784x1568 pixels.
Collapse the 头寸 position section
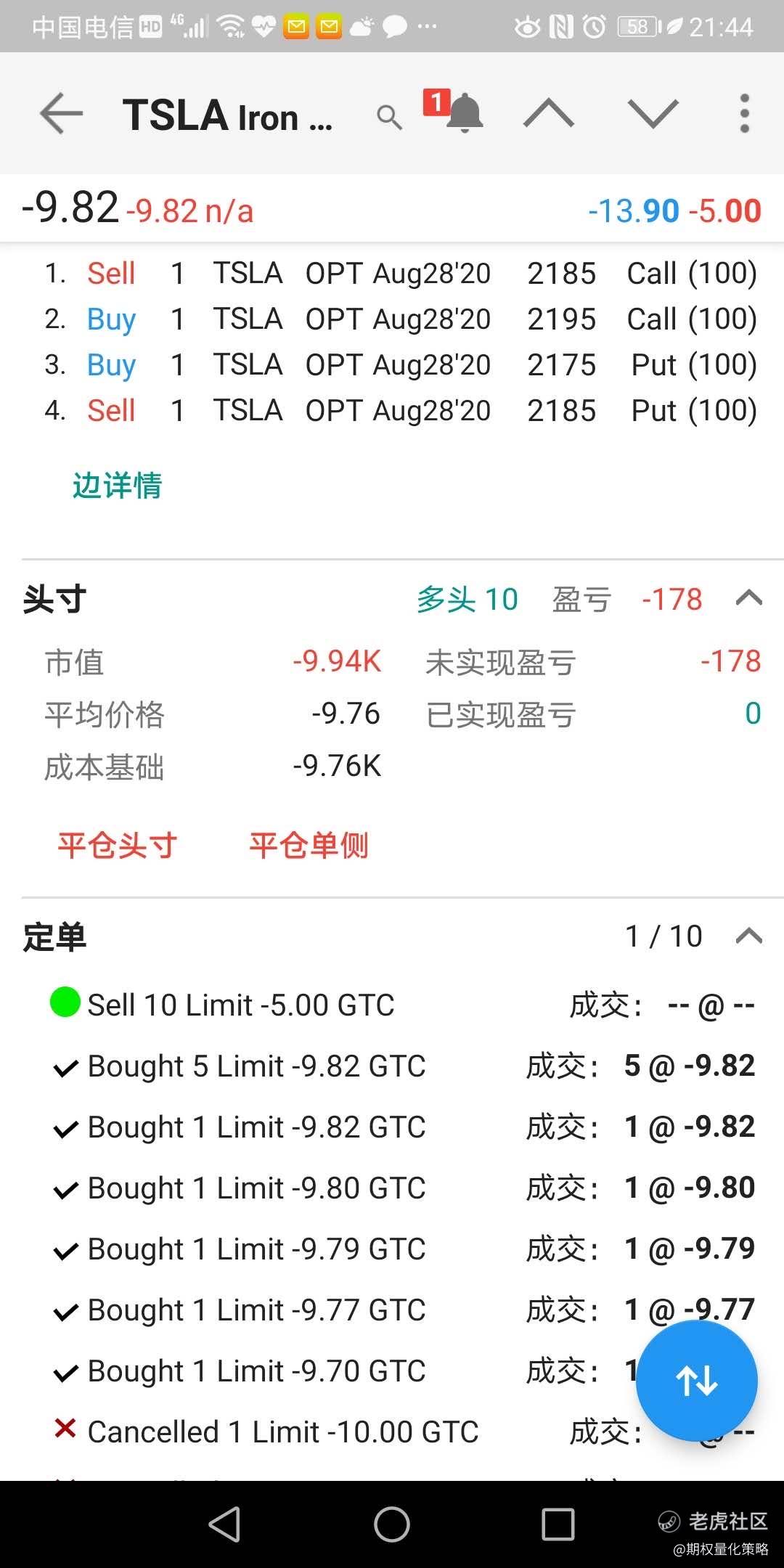coord(749,598)
